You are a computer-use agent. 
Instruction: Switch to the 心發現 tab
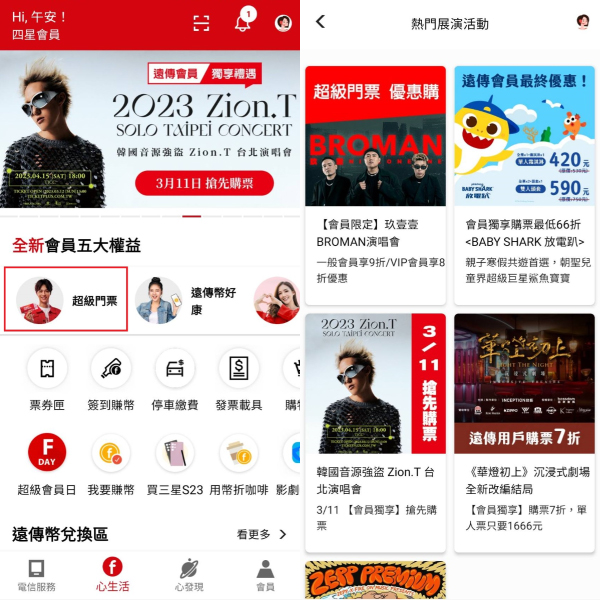point(188,575)
